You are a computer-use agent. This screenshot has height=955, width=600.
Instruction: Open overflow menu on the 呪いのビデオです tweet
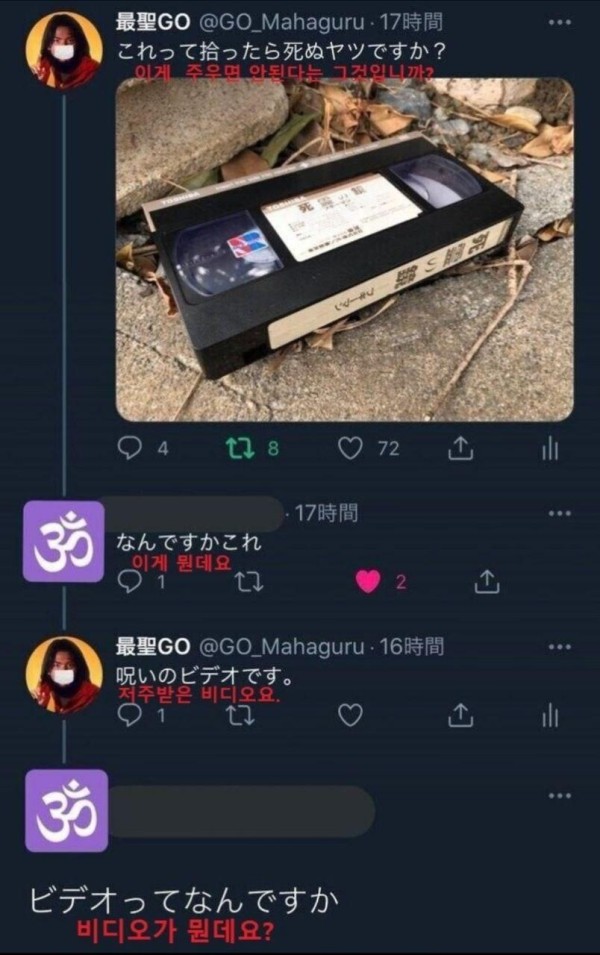coord(559,647)
